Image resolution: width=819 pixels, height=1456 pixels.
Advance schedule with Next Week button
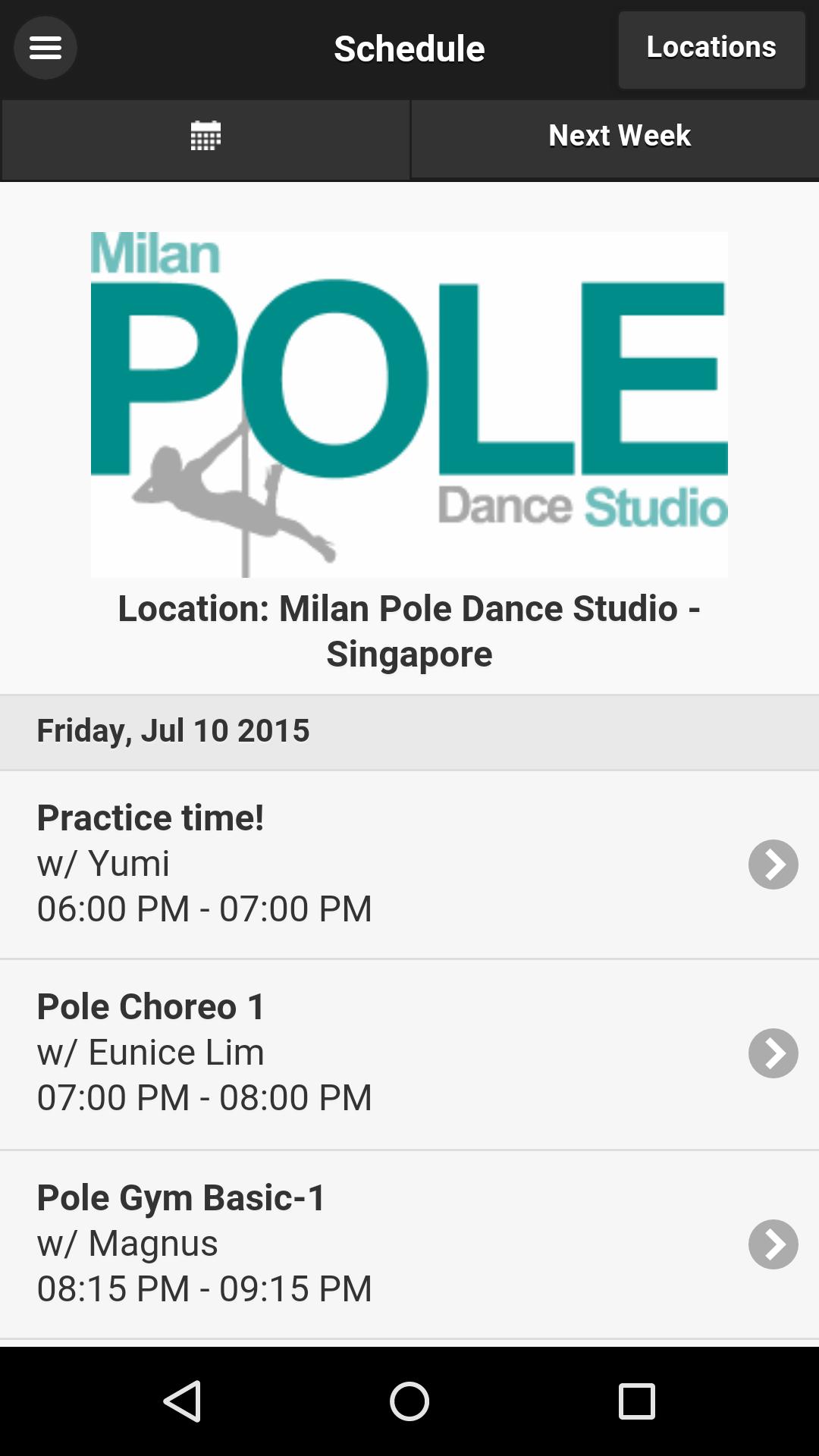point(618,135)
